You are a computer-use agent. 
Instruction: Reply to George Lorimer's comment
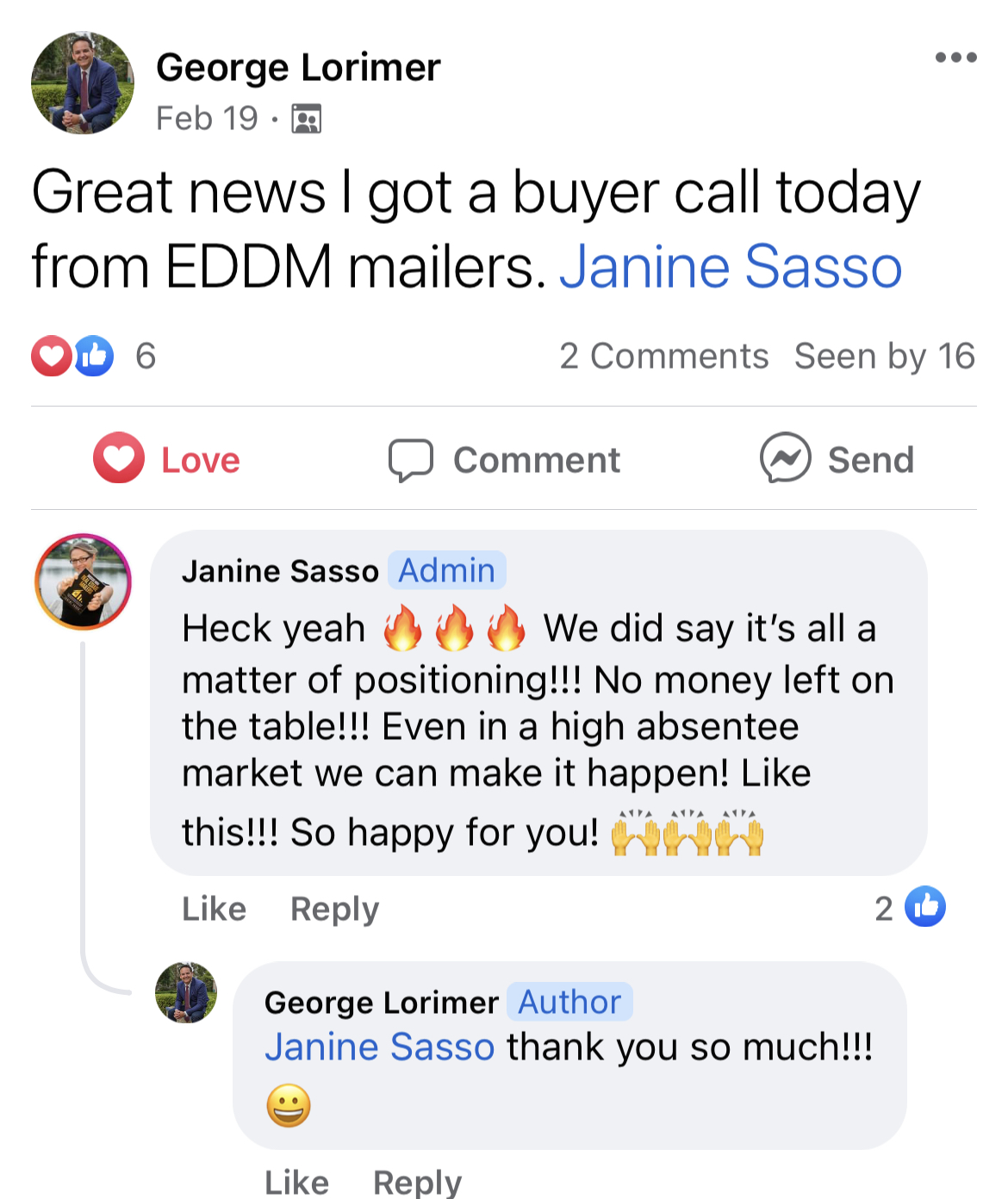pyautogui.click(x=417, y=1182)
